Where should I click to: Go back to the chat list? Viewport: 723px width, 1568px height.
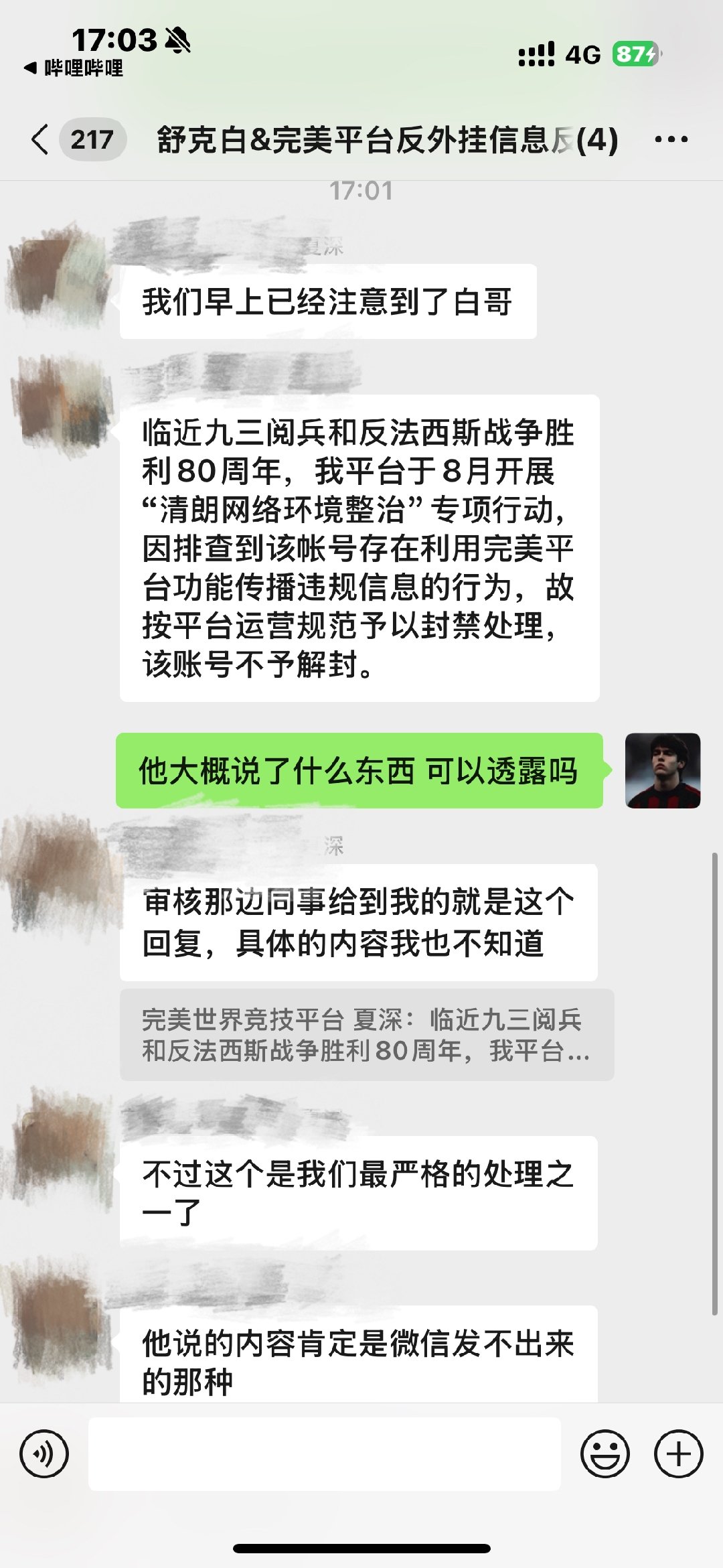pos(42,139)
